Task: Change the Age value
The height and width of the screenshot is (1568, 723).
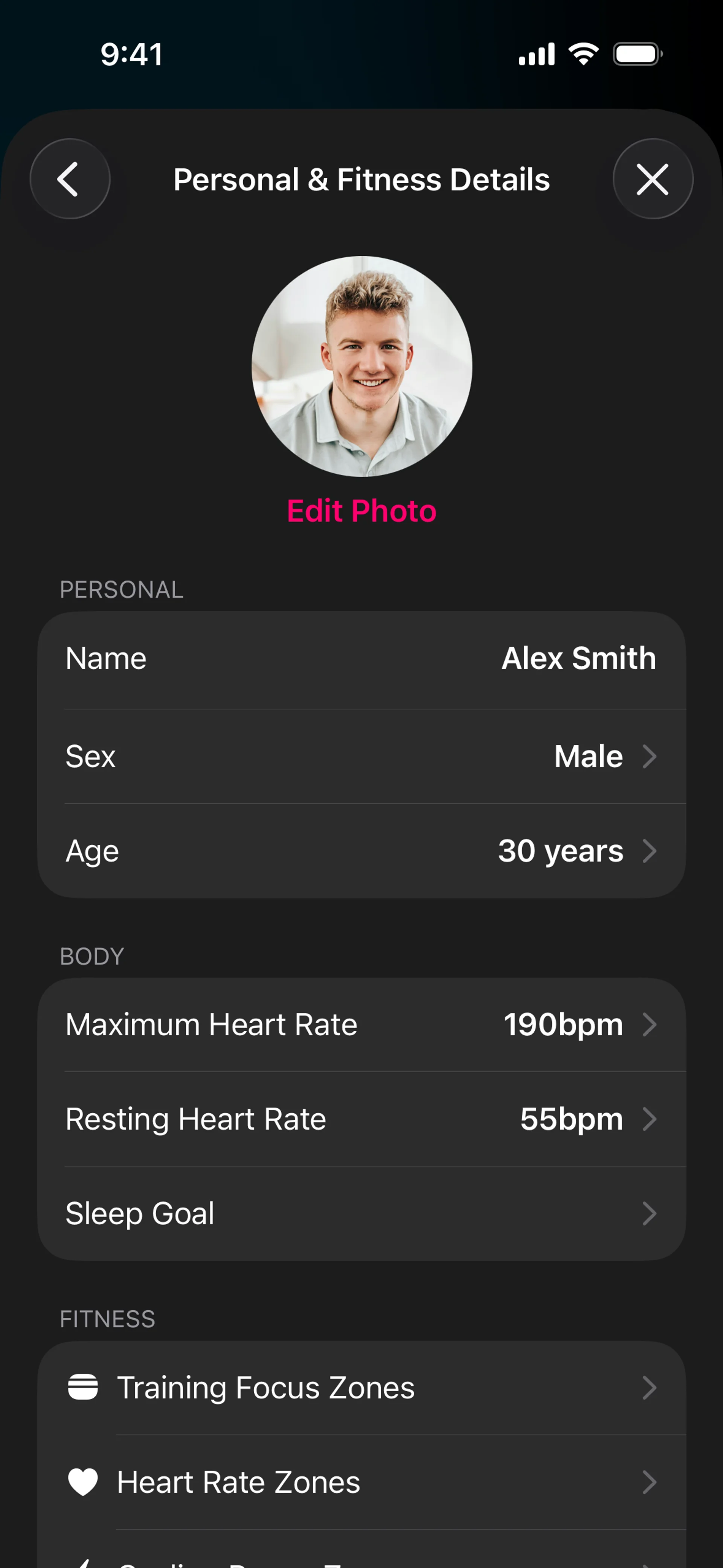Action: point(361,851)
